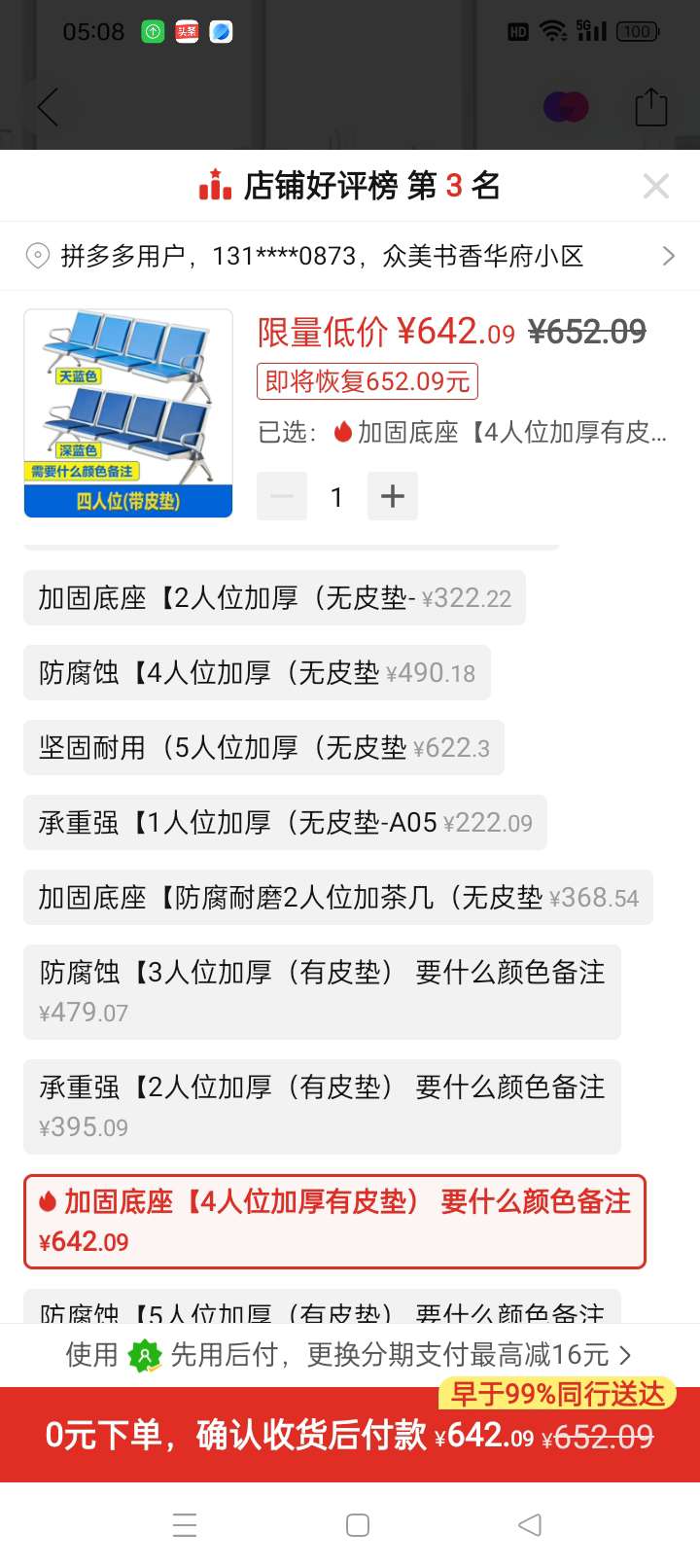Open 店铺好评榜 第3名 ranking
The image size is (700, 1568).
pos(350,186)
